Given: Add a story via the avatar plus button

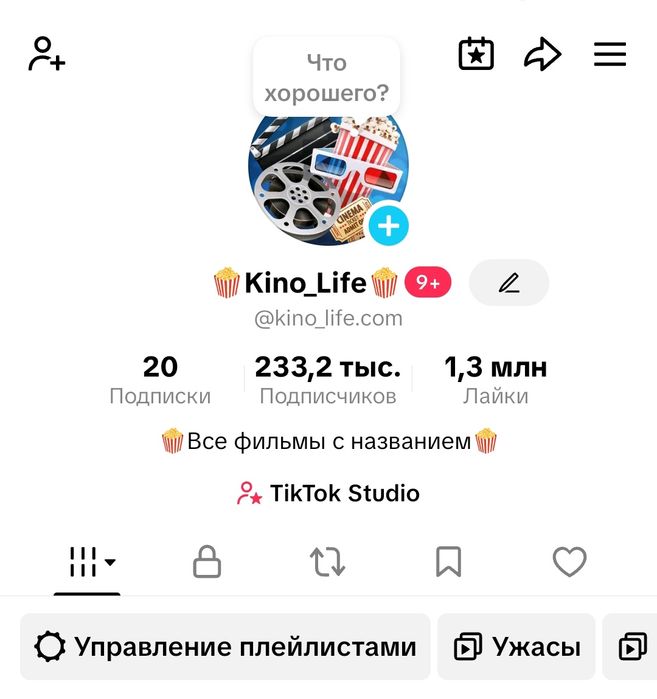Looking at the screenshot, I should (x=388, y=227).
